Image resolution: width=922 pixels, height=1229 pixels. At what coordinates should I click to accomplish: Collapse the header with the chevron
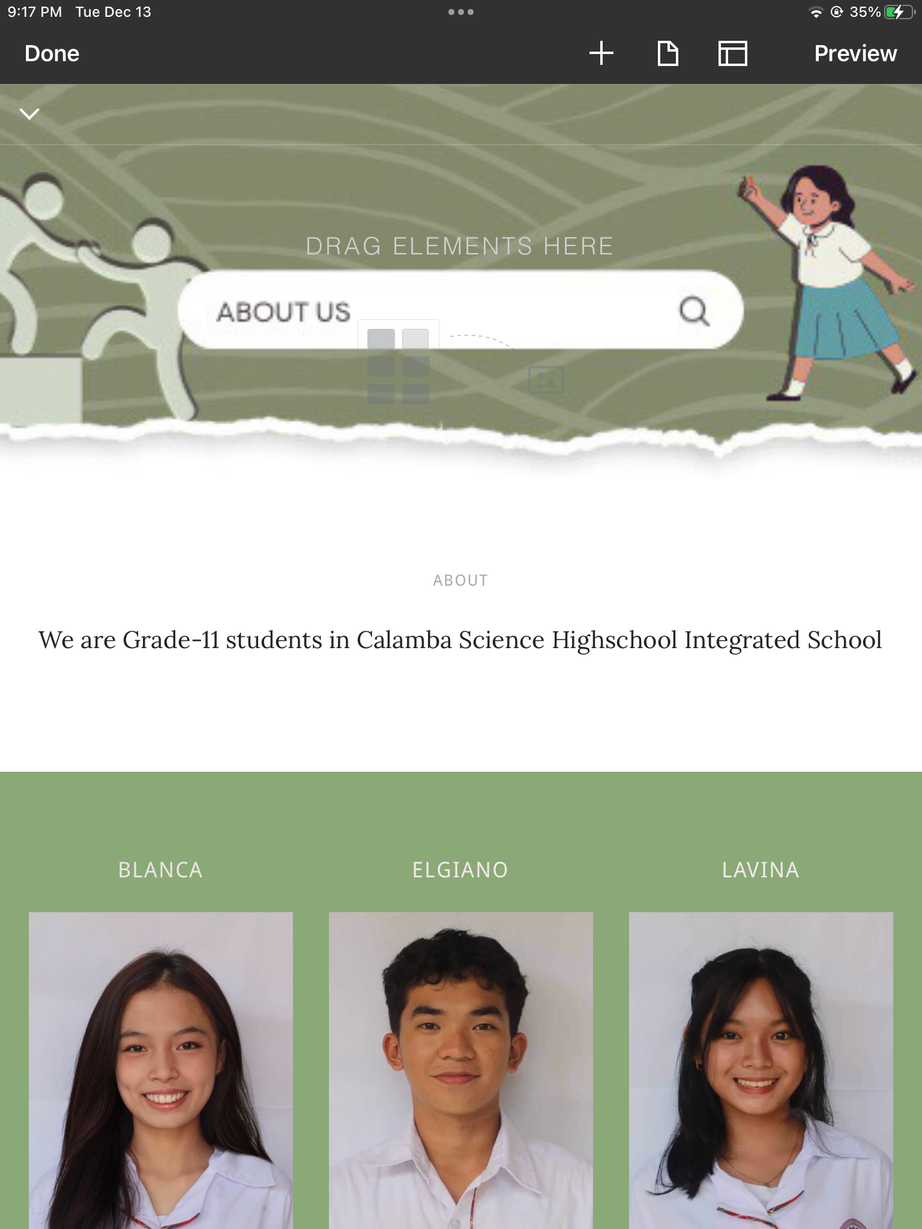[x=29, y=114]
